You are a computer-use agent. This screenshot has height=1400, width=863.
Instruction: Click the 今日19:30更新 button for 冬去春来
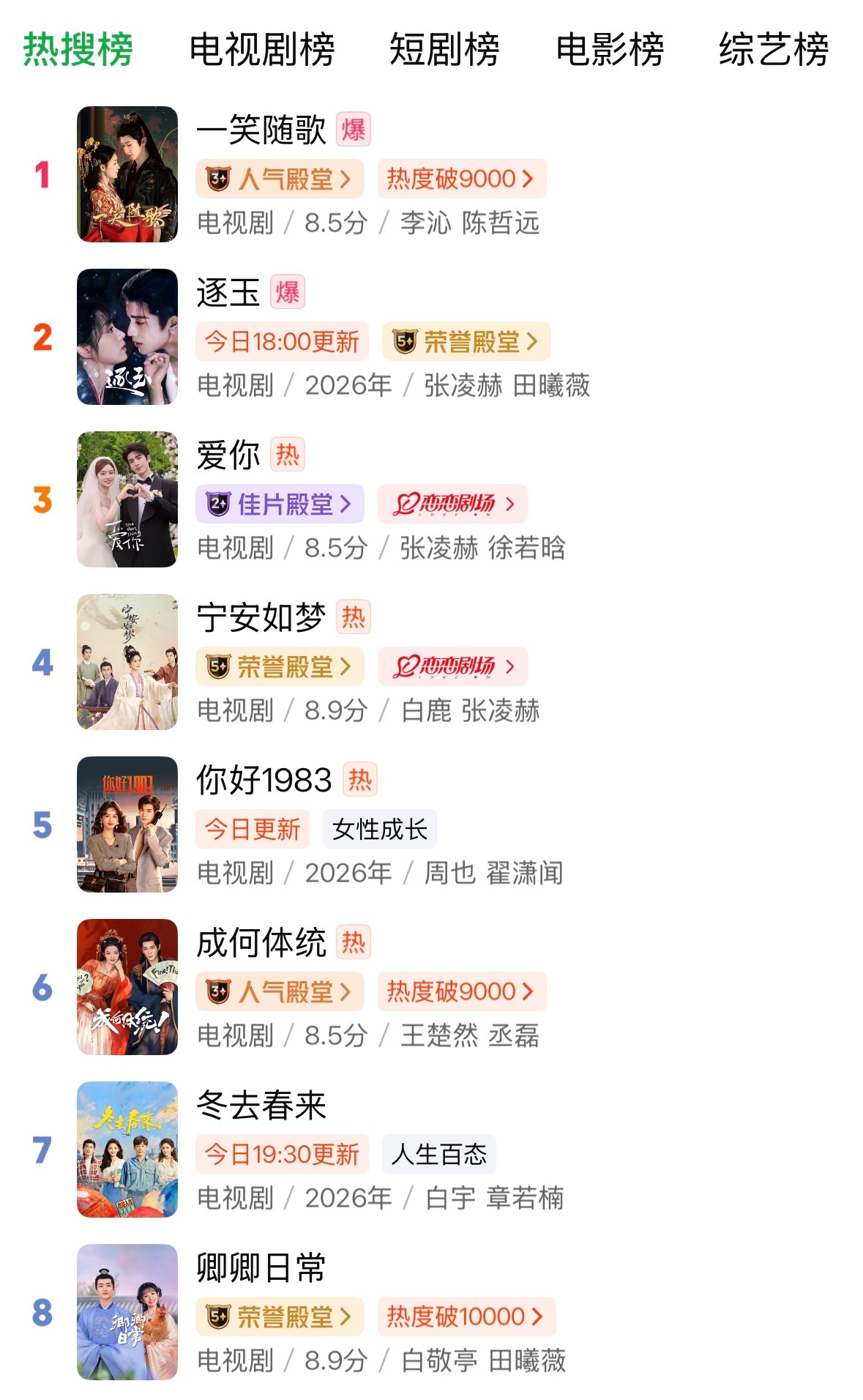coord(283,1153)
